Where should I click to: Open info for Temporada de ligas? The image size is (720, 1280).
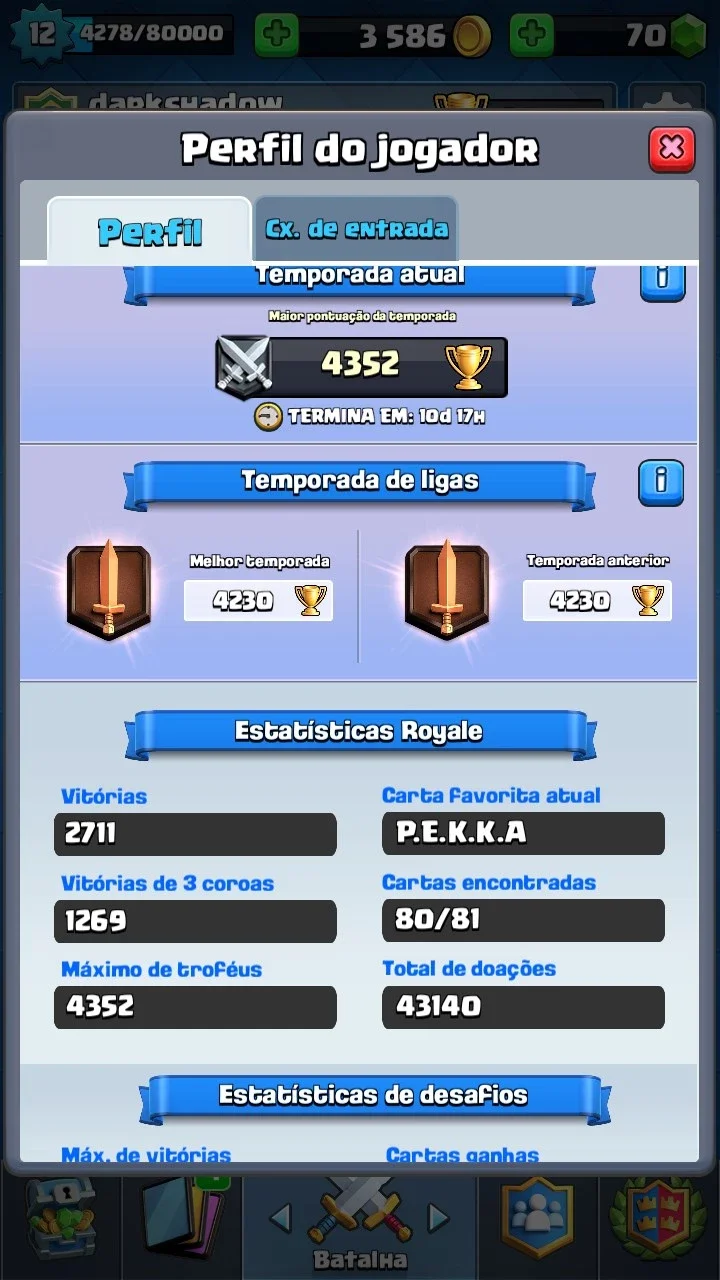(661, 482)
